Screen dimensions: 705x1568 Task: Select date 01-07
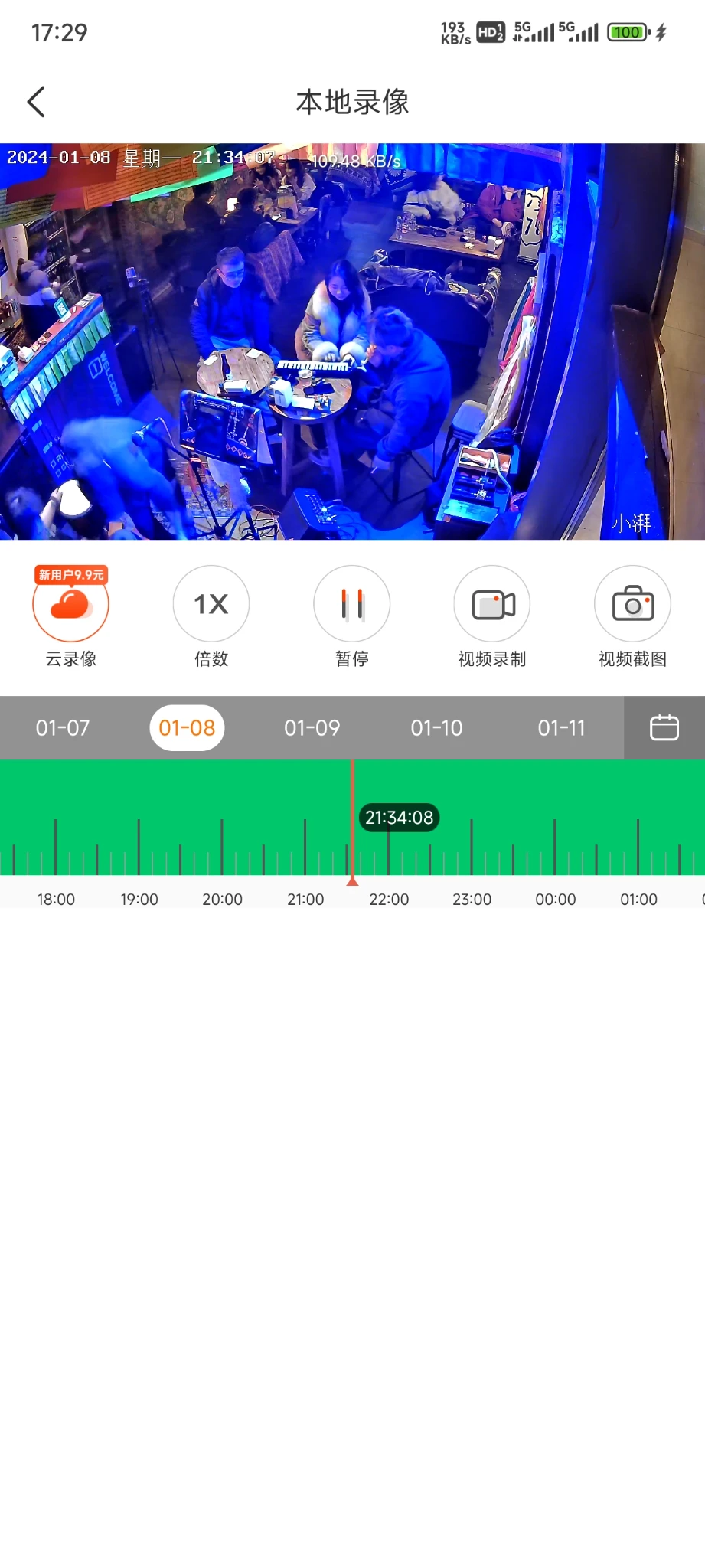point(63,728)
